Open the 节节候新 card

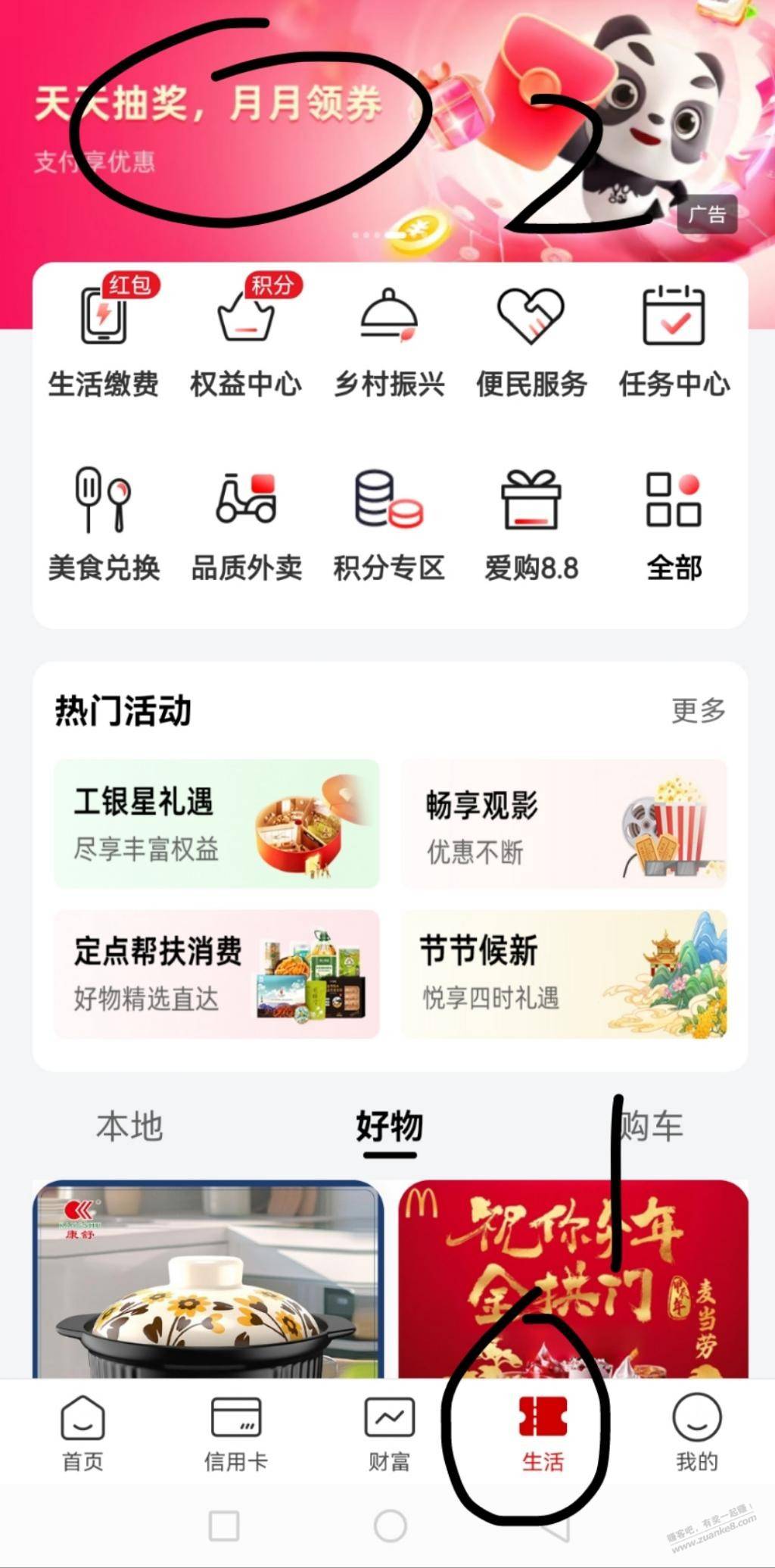click(x=564, y=974)
